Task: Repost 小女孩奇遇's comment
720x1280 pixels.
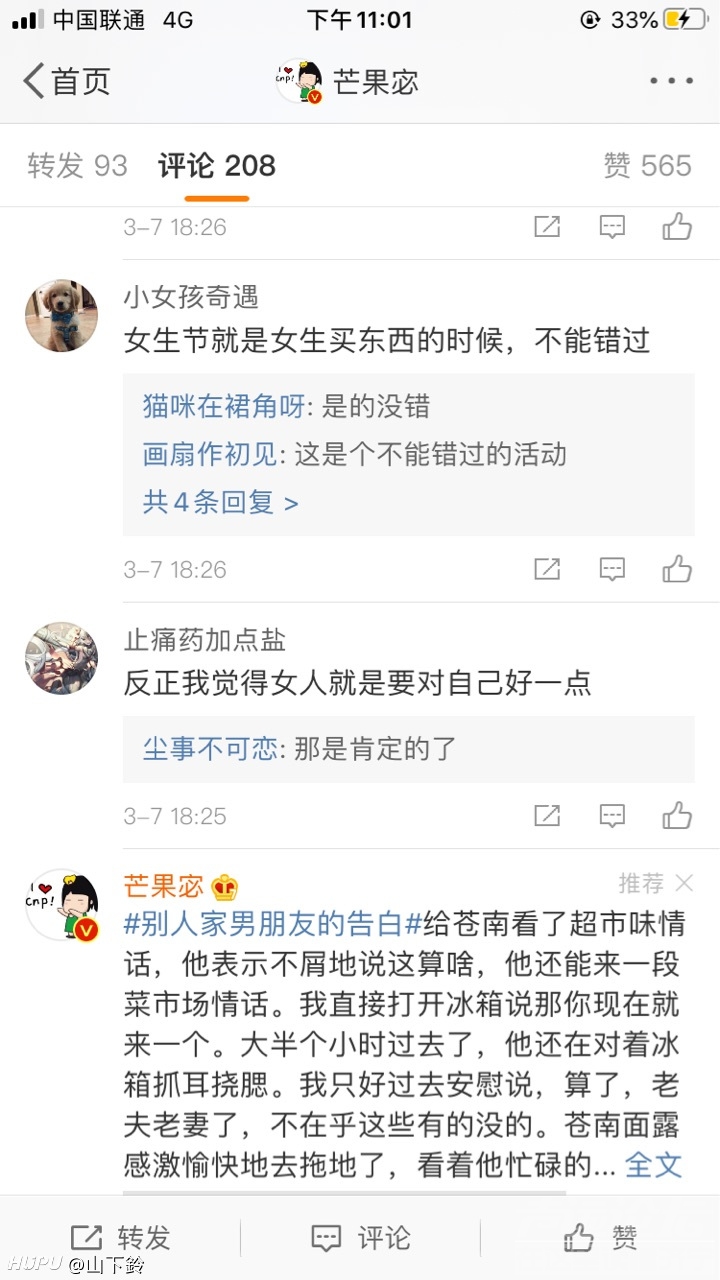Action: [x=547, y=570]
